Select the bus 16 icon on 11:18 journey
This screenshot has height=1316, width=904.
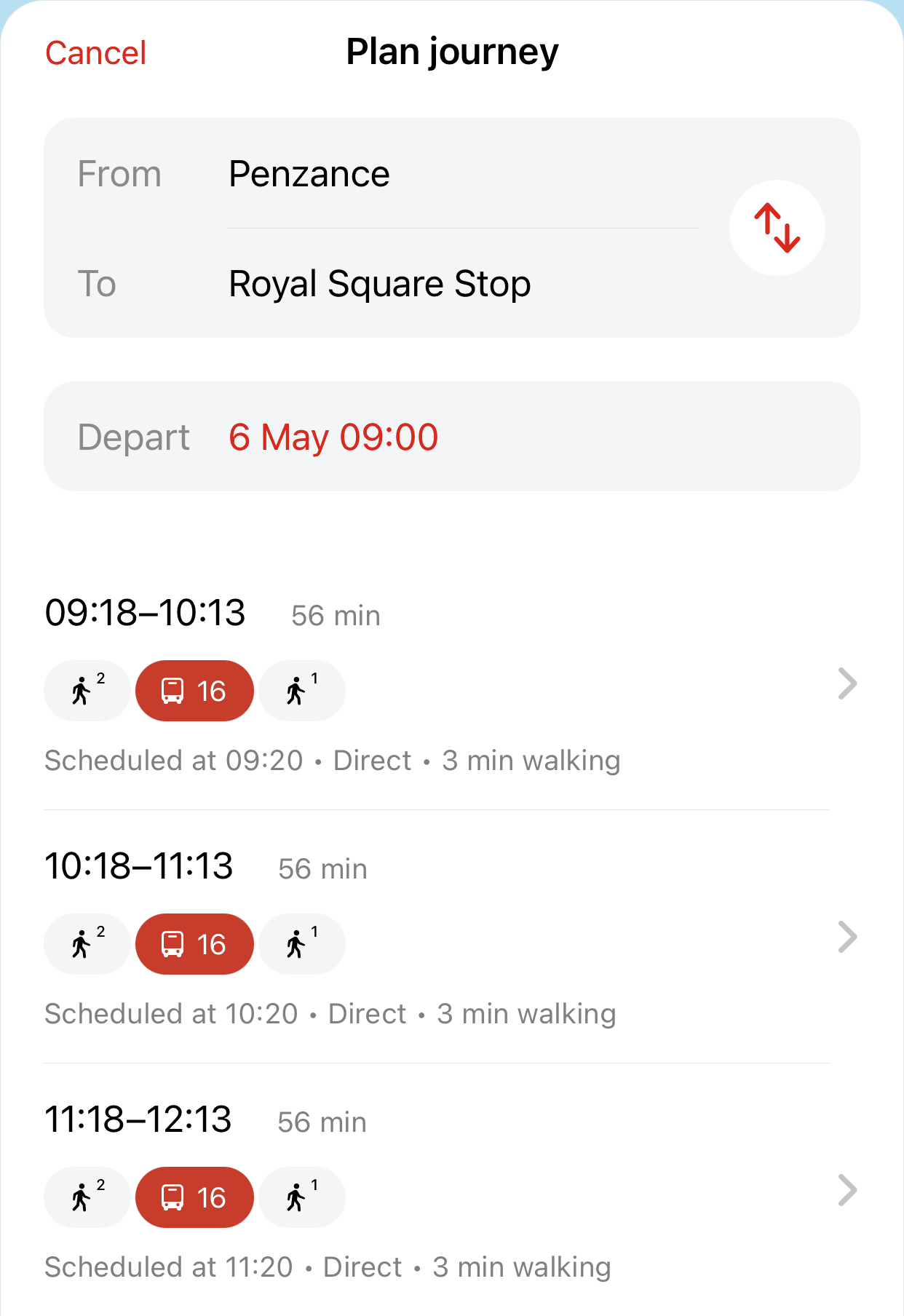coord(194,1197)
